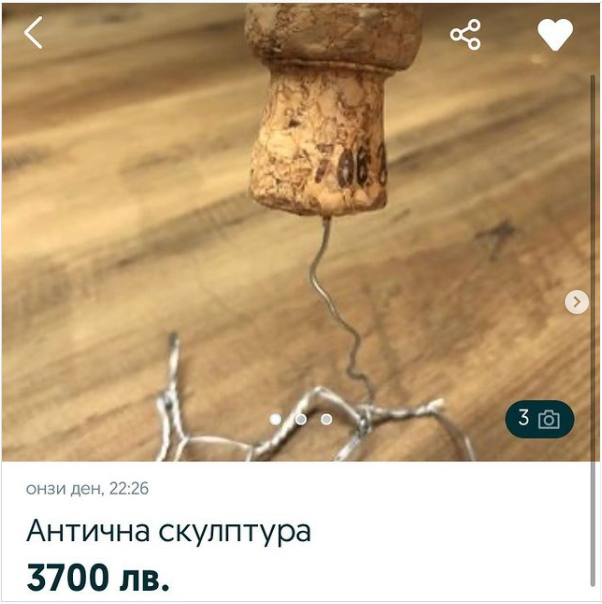Toggle the heart favorite icon
The height and width of the screenshot is (604, 602).
coord(555,34)
